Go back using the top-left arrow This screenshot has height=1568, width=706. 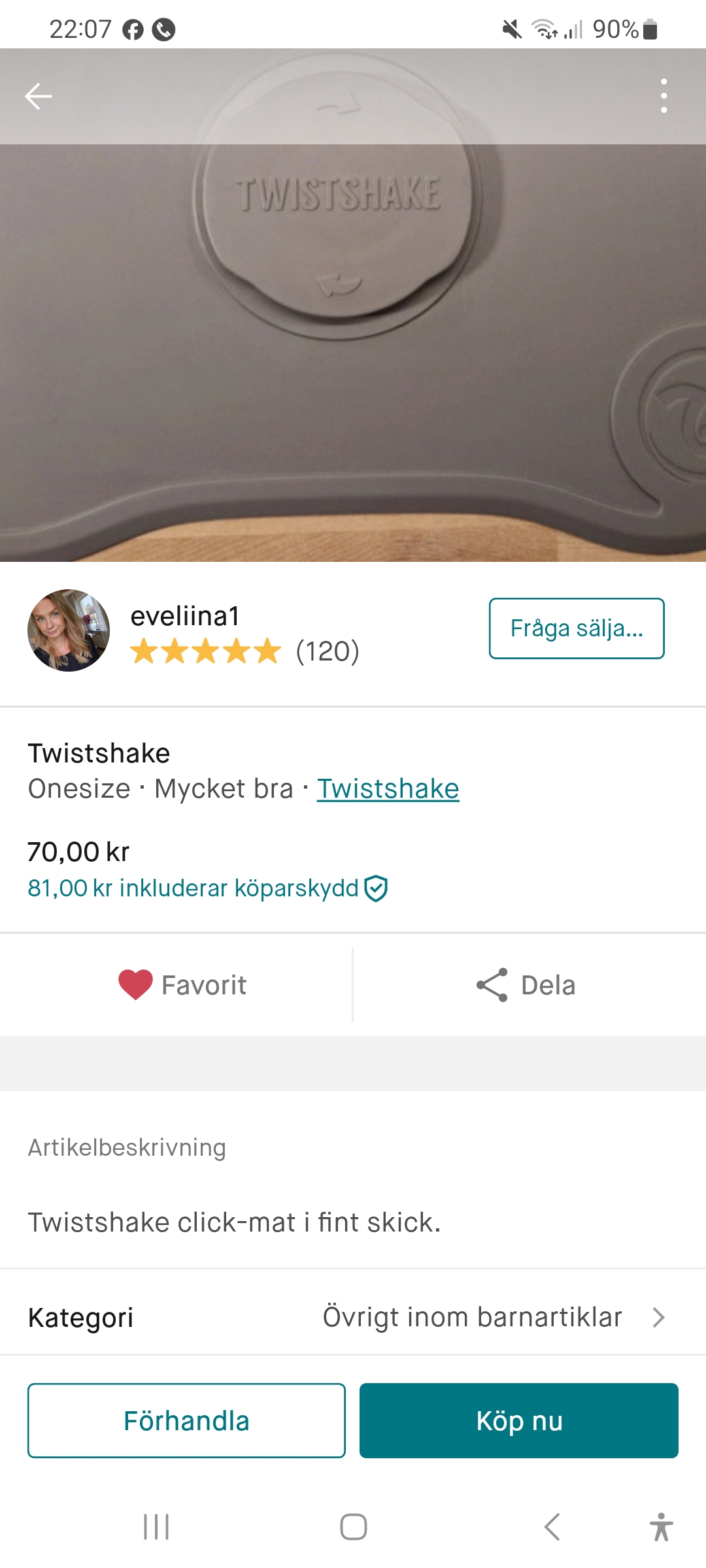pos(38,97)
